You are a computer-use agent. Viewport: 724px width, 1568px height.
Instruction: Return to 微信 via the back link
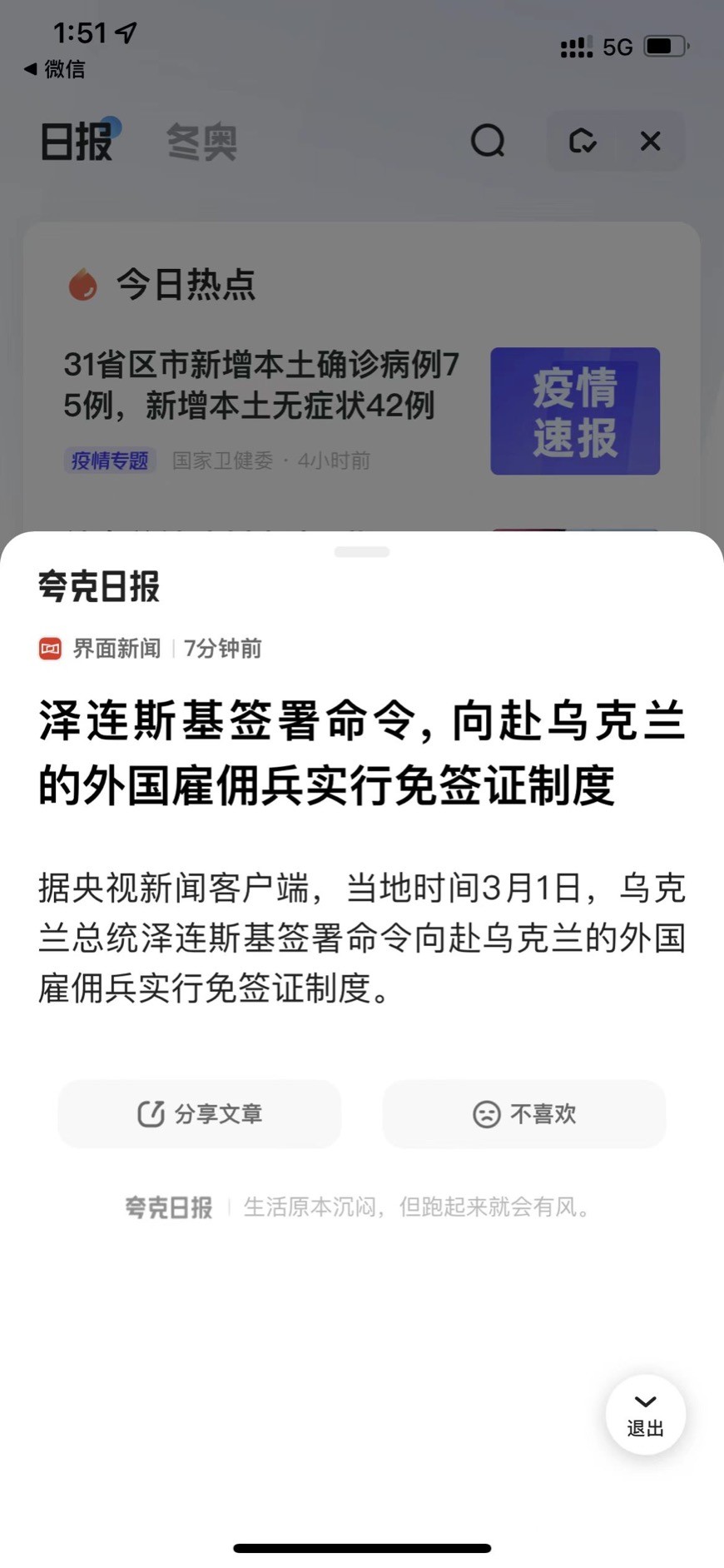pos(55,69)
